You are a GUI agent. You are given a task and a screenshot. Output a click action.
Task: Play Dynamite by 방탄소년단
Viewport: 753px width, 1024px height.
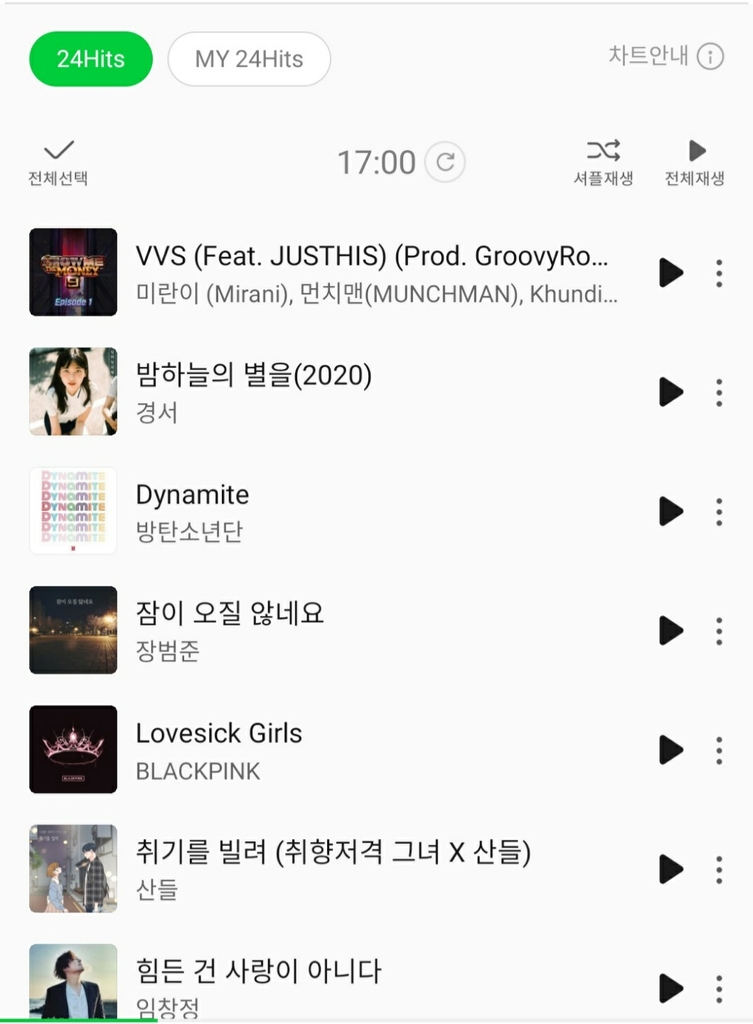pos(671,511)
